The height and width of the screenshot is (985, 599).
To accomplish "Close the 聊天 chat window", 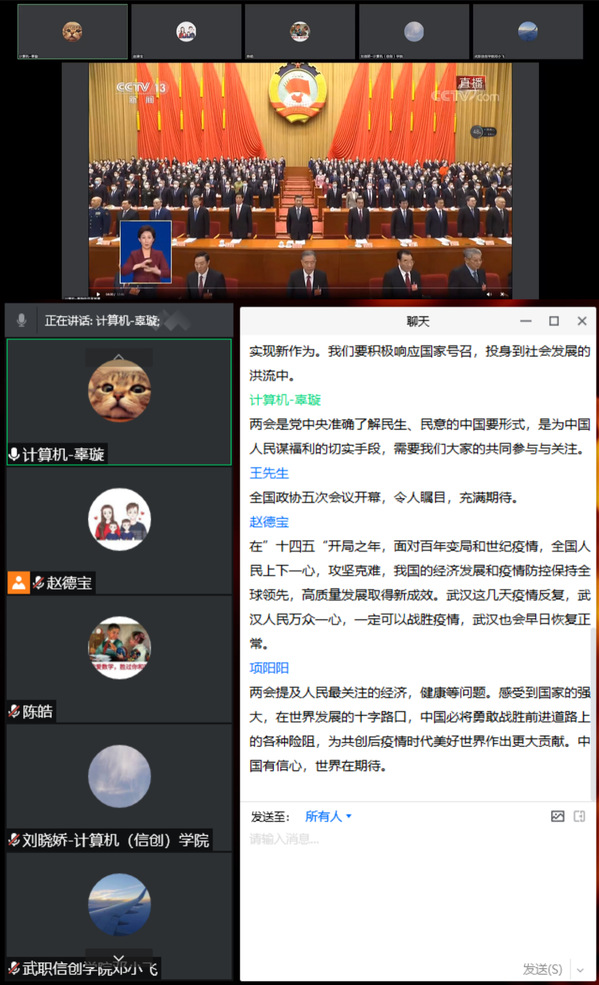I will (x=582, y=321).
